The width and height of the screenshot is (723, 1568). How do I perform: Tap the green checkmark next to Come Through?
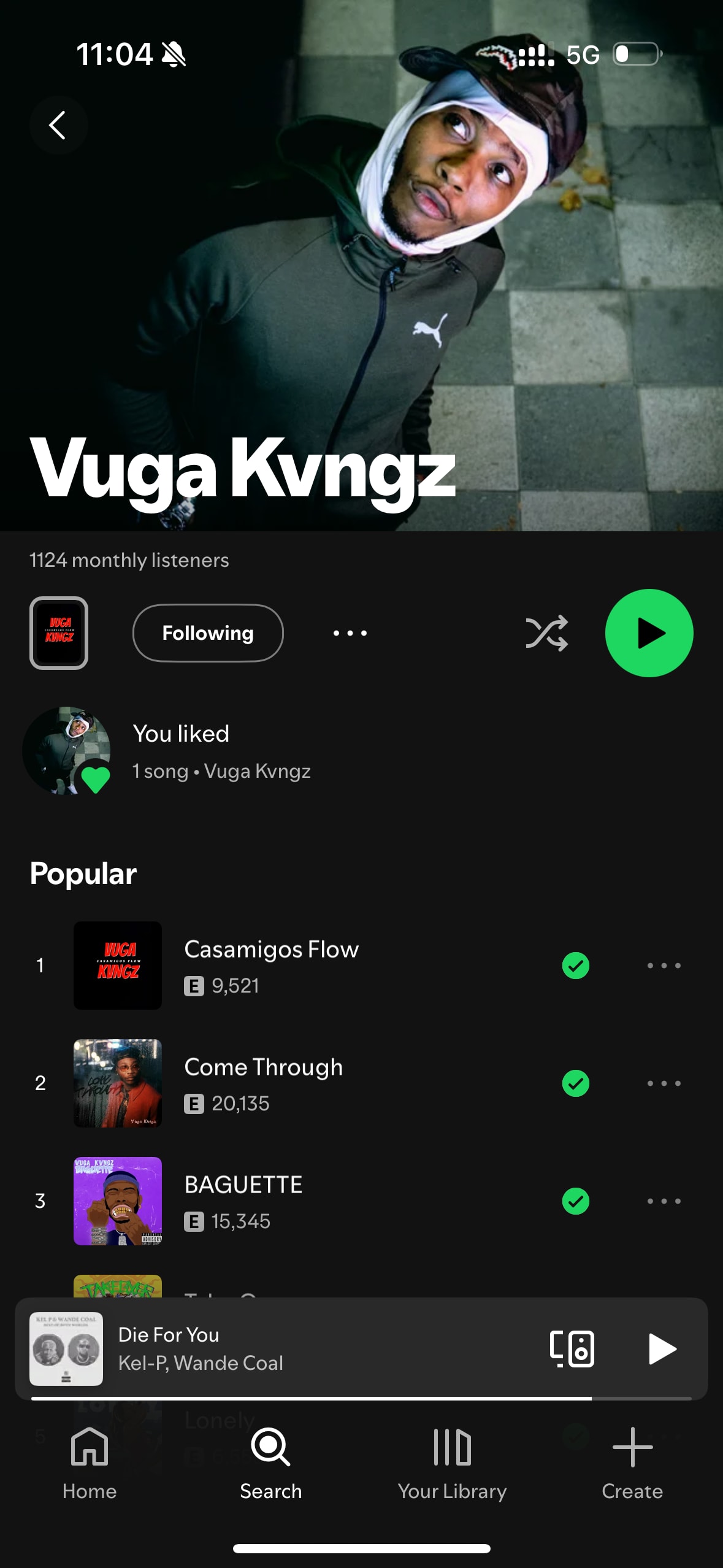[576, 1083]
